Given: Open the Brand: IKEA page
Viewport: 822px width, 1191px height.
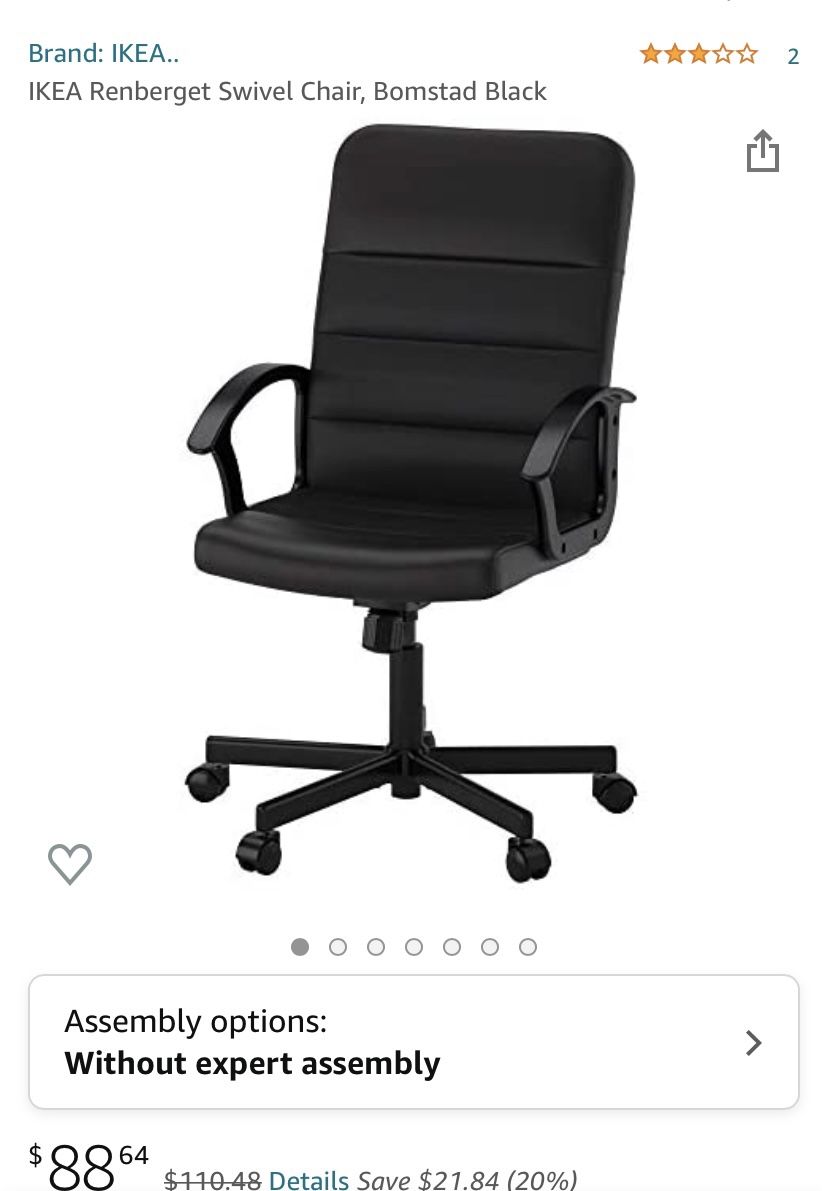Looking at the screenshot, I should pos(104,54).
